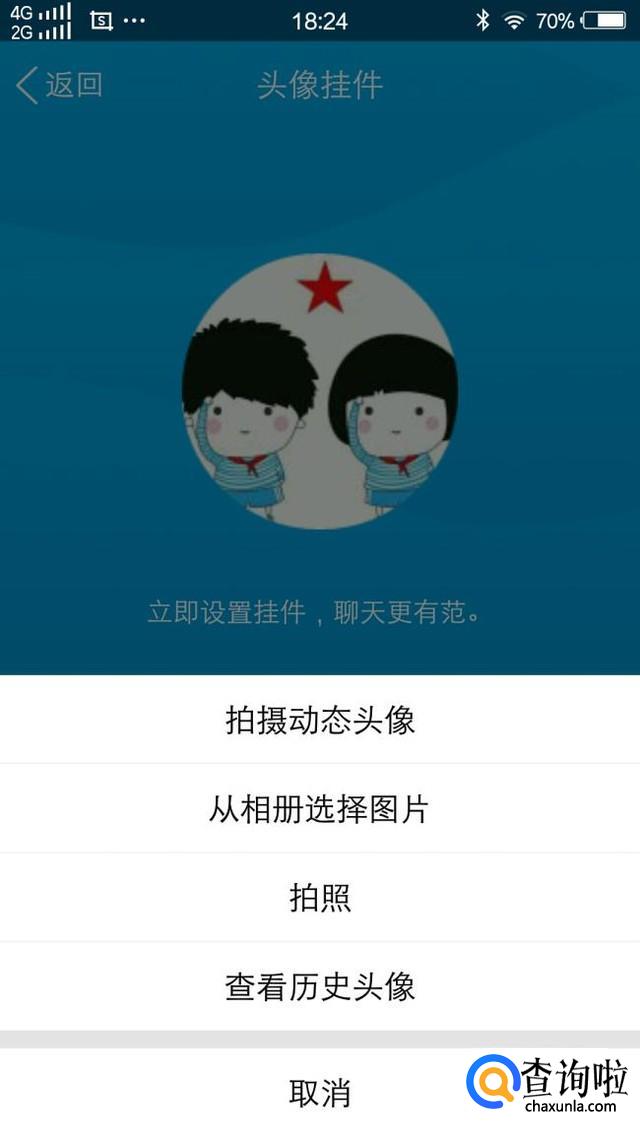
Task: Choose 从相册选择图片 to pick a photo
Action: pyautogui.click(x=320, y=809)
